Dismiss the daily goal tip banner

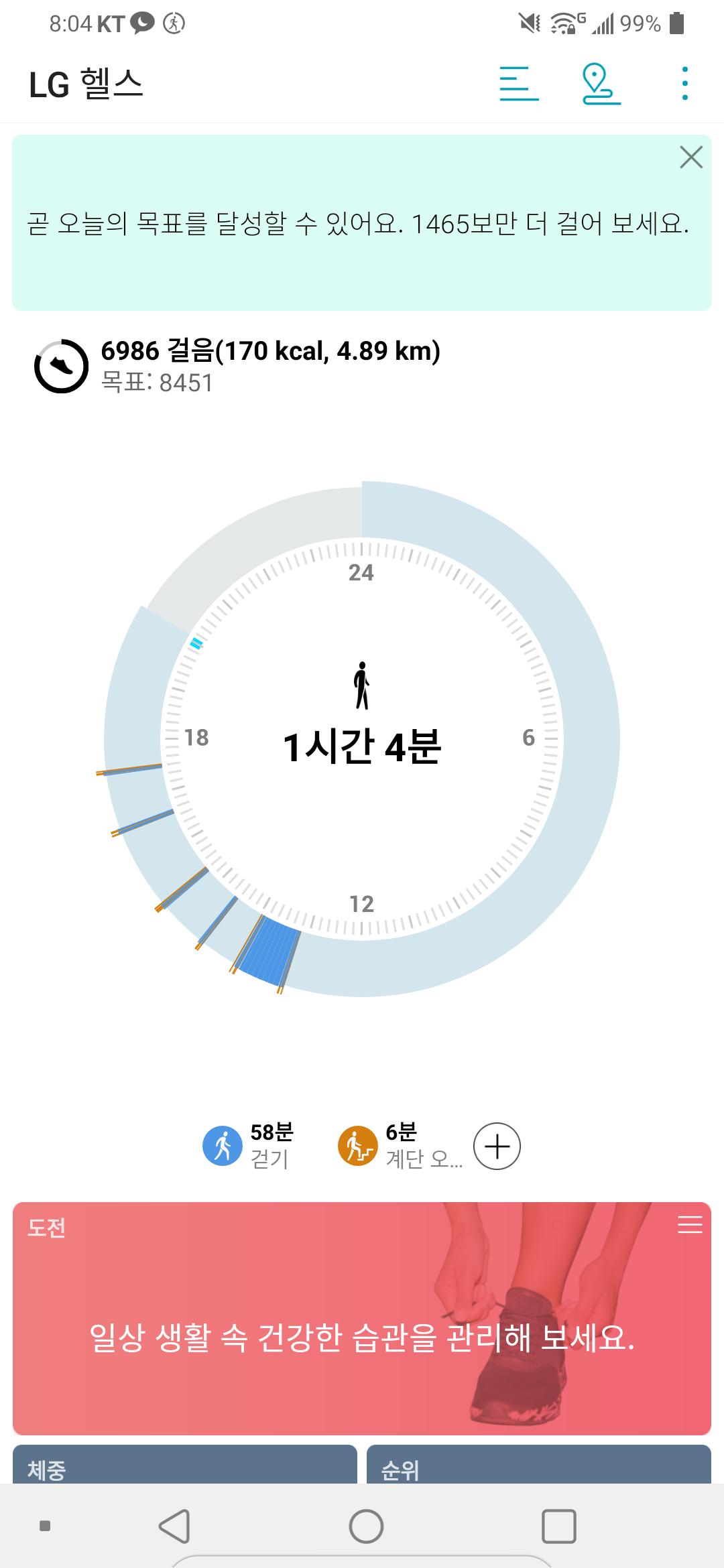[x=690, y=157]
